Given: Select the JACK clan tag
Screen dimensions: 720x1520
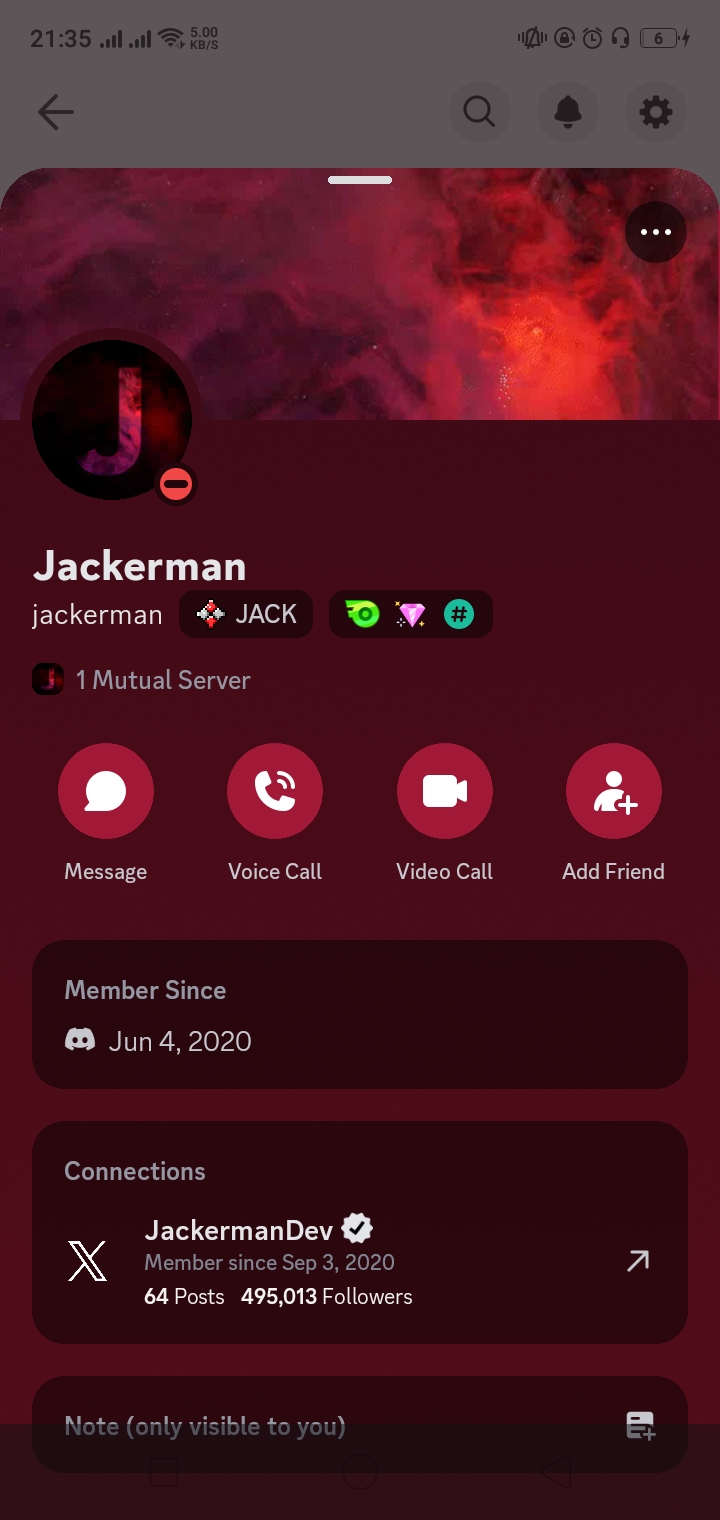Looking at the screenshot, I should point(246,614).
